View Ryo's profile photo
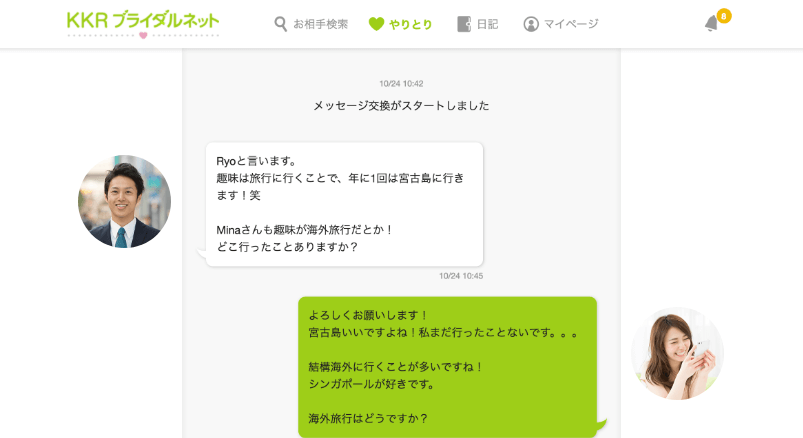Viewport: 803px width, 438px height. [x=124, y=201]
